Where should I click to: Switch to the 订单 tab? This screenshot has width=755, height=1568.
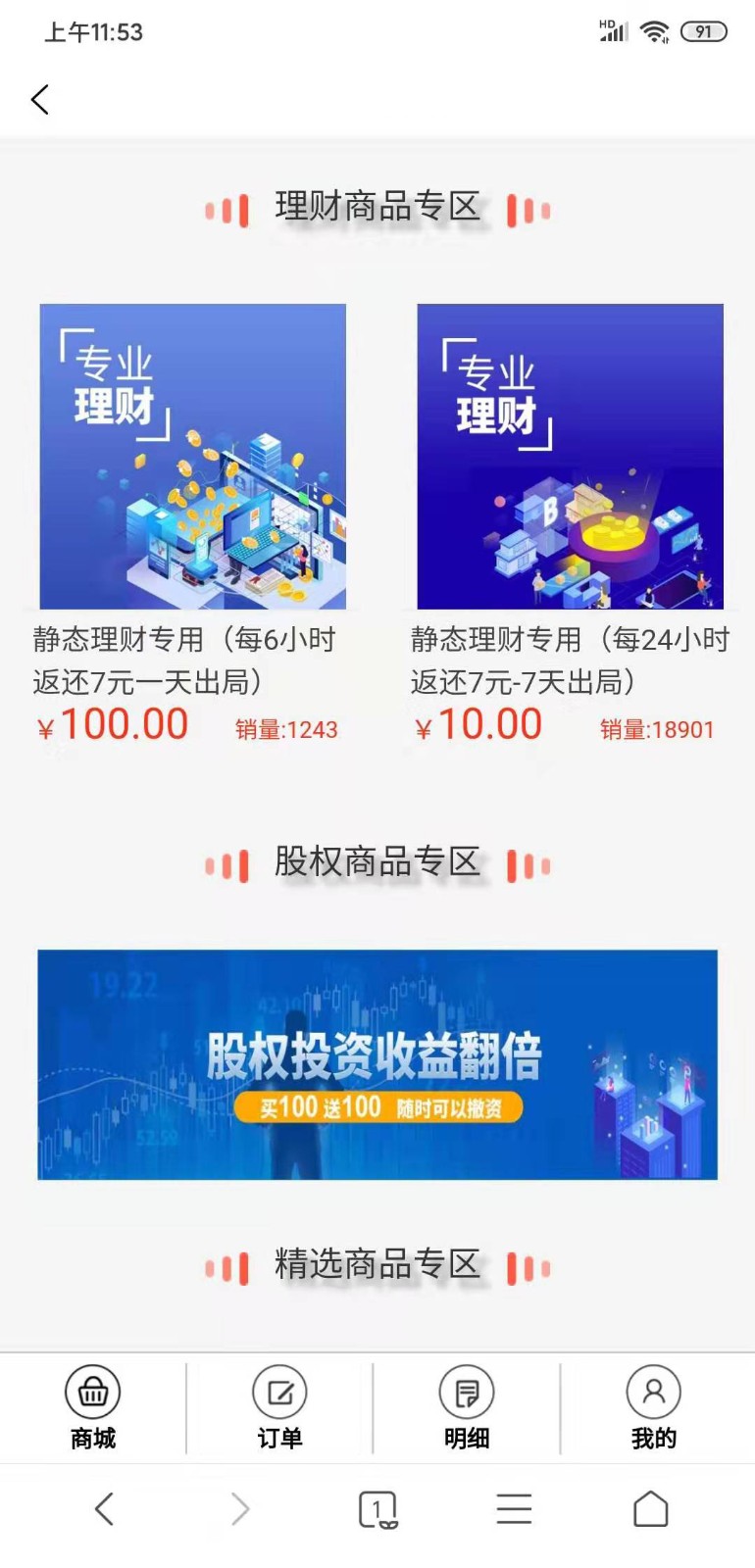click(x=279, y=1407)
